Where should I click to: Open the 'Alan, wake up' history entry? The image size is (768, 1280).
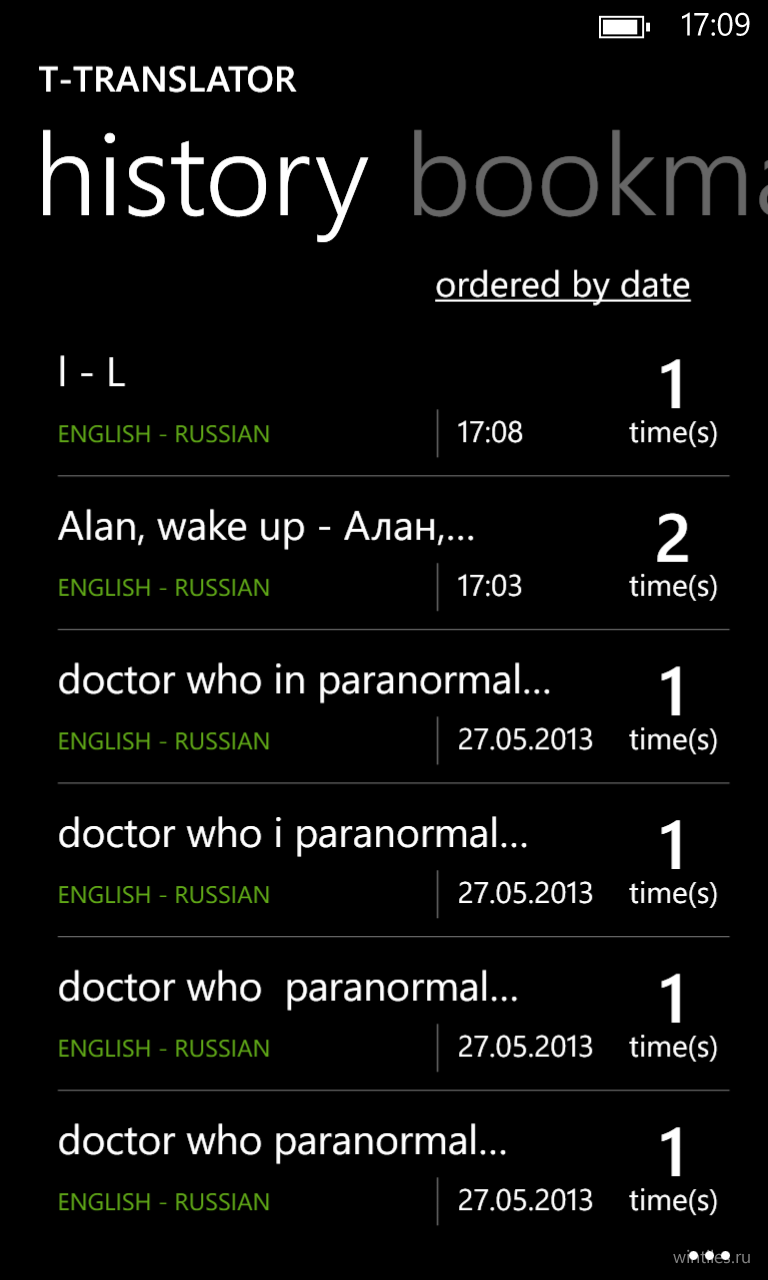pos(393,554)
